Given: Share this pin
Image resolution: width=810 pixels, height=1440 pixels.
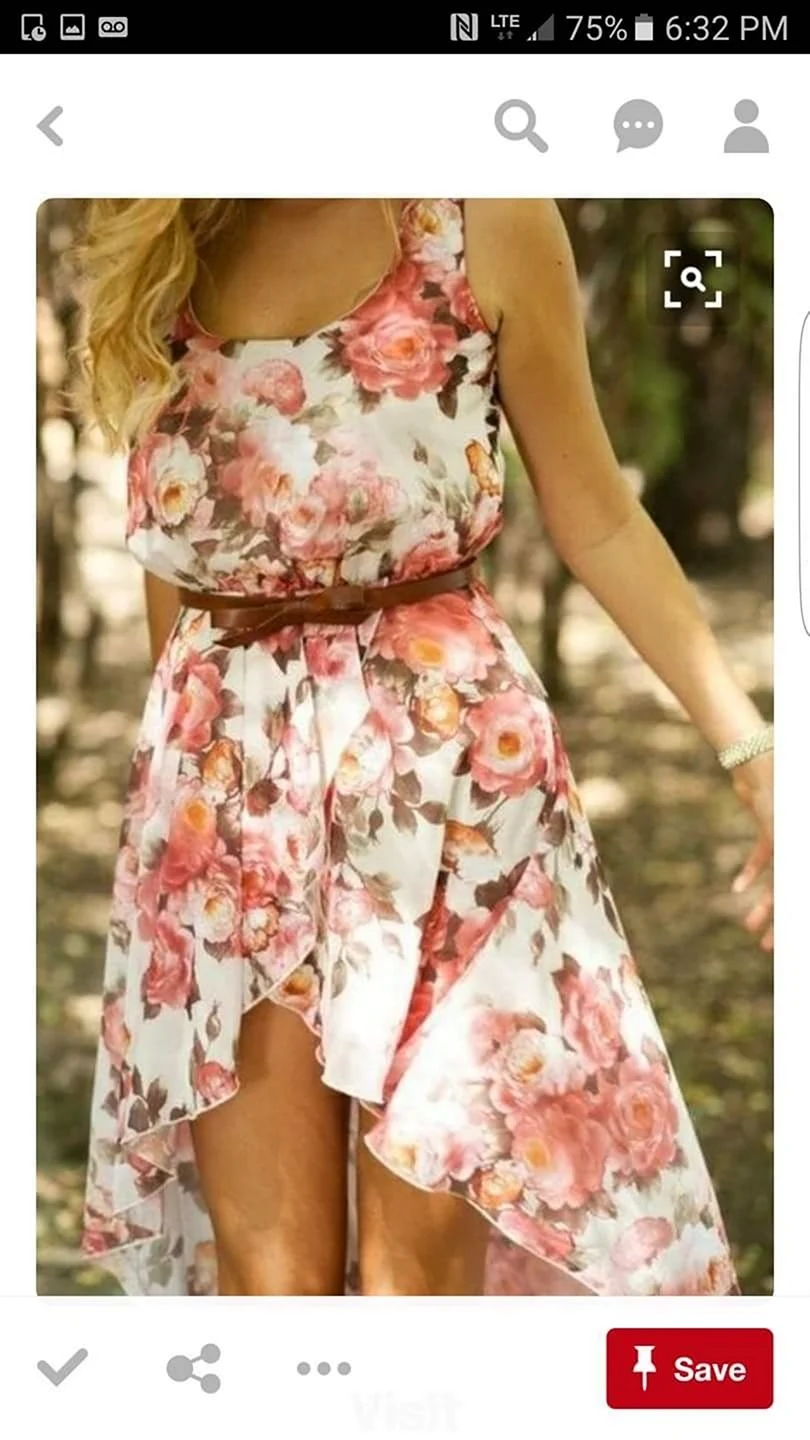Looking at the screenshot, I should pos(194,1368).
